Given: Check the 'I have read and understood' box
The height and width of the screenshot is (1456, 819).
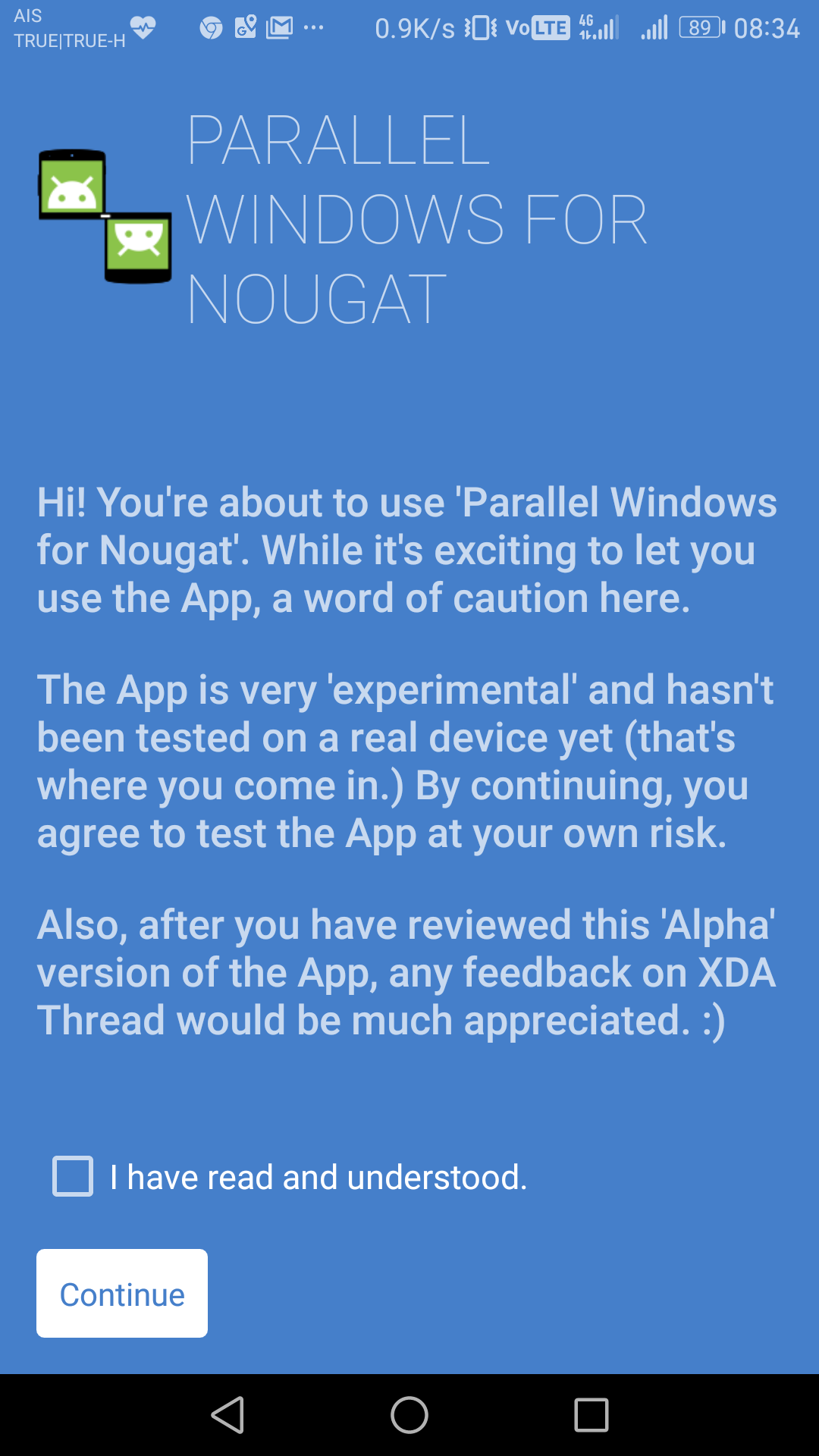Looking at the screenshot, I should 73,1176.
